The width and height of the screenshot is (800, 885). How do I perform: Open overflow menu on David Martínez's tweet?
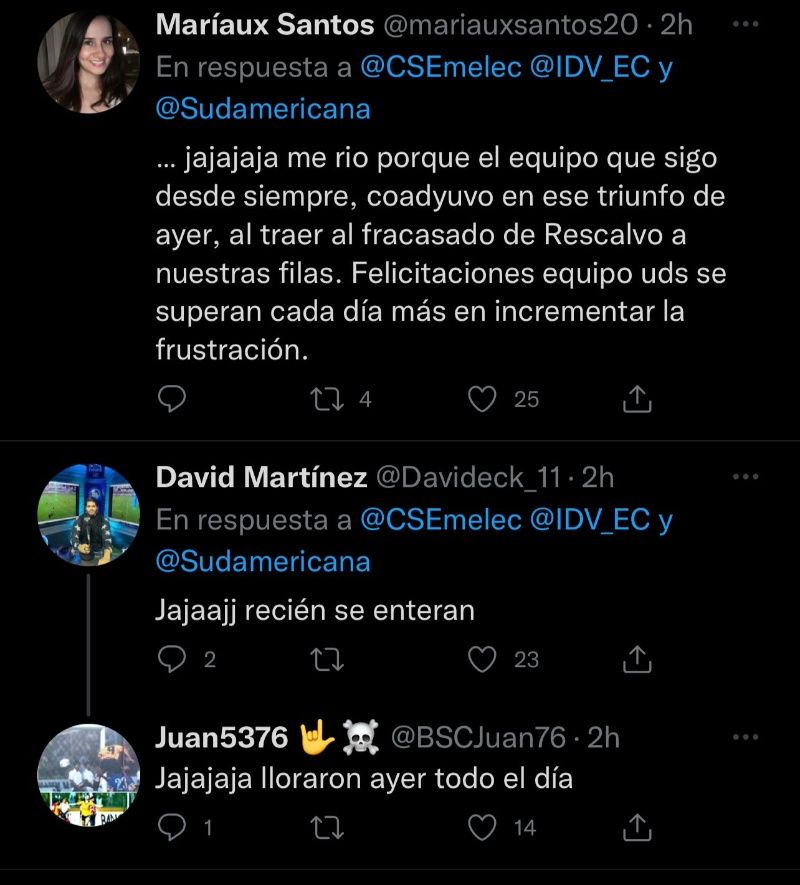point(746,478)
